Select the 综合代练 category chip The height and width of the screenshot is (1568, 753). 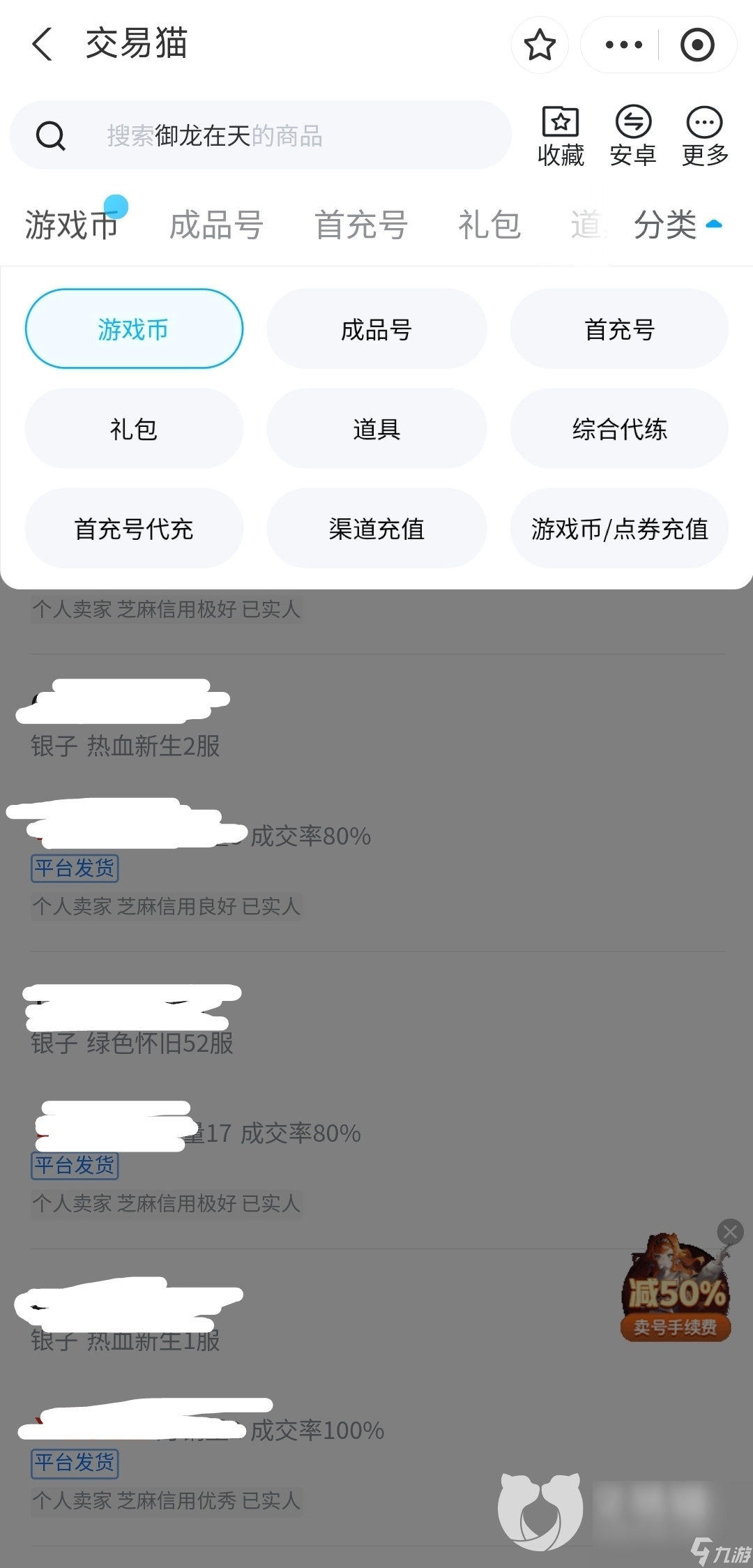point(619,428)
